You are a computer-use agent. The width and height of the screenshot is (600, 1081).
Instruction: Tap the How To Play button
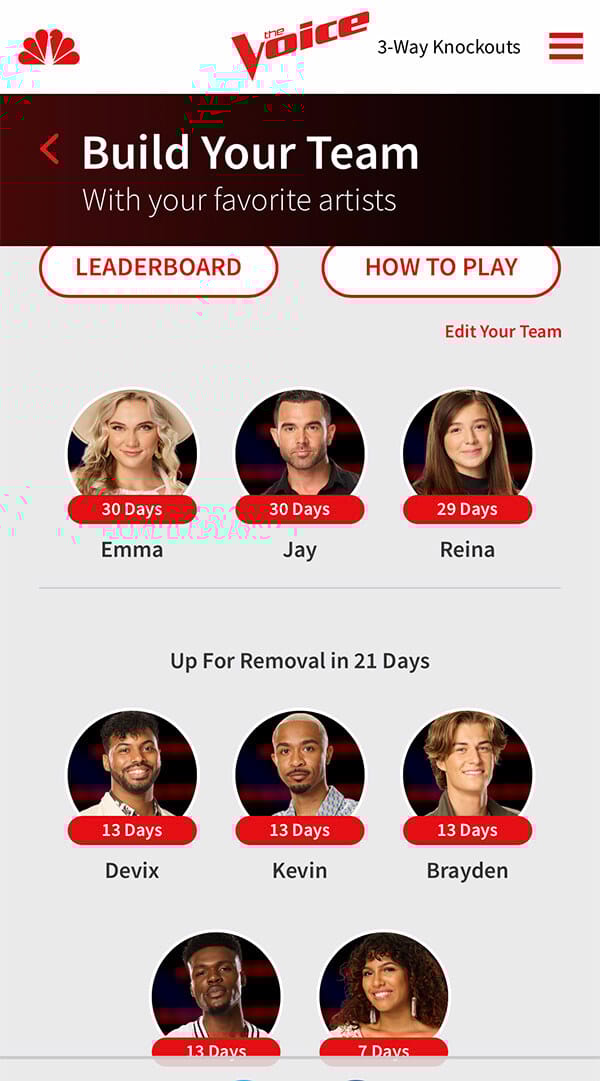click(x=441, y=268)
